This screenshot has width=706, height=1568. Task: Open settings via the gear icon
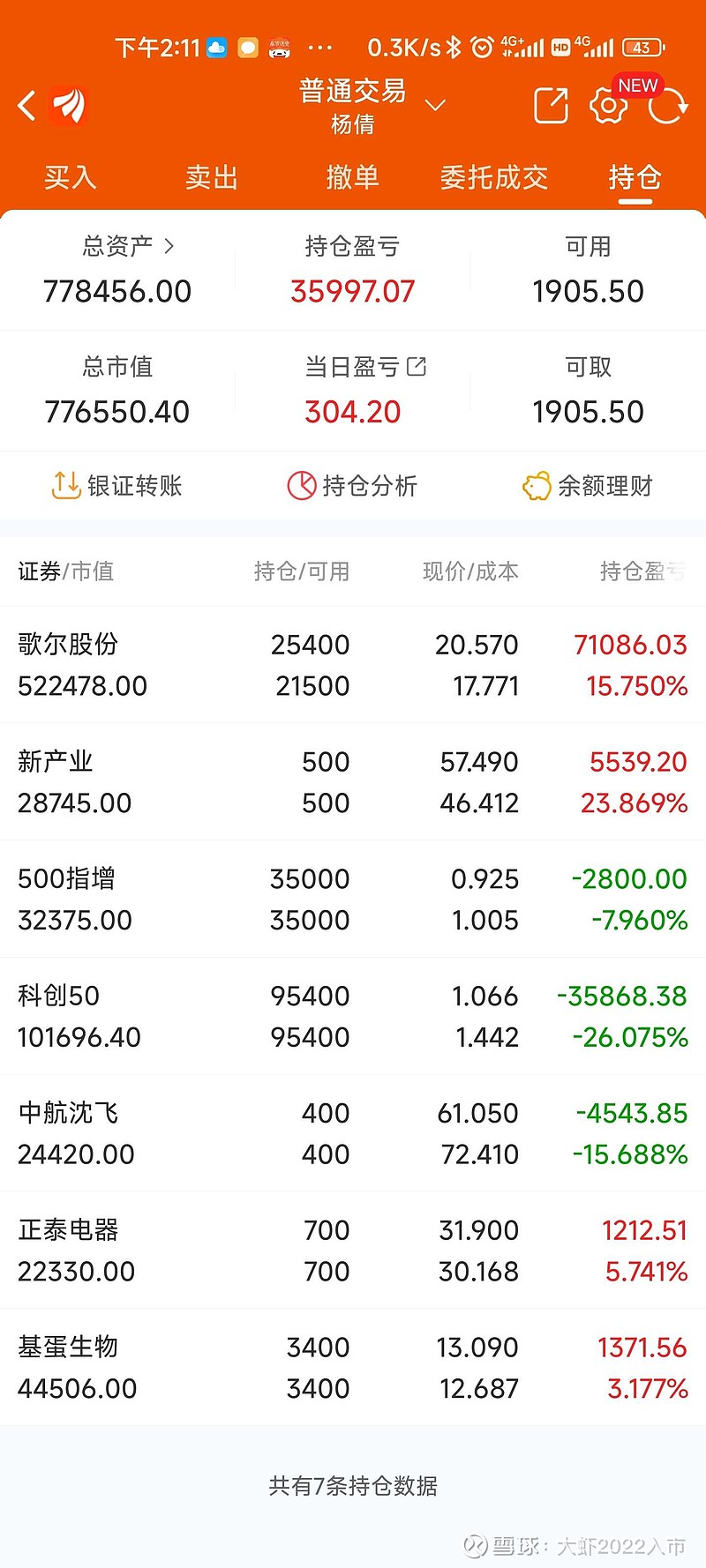pyautogui.click(x=608, y=104)
